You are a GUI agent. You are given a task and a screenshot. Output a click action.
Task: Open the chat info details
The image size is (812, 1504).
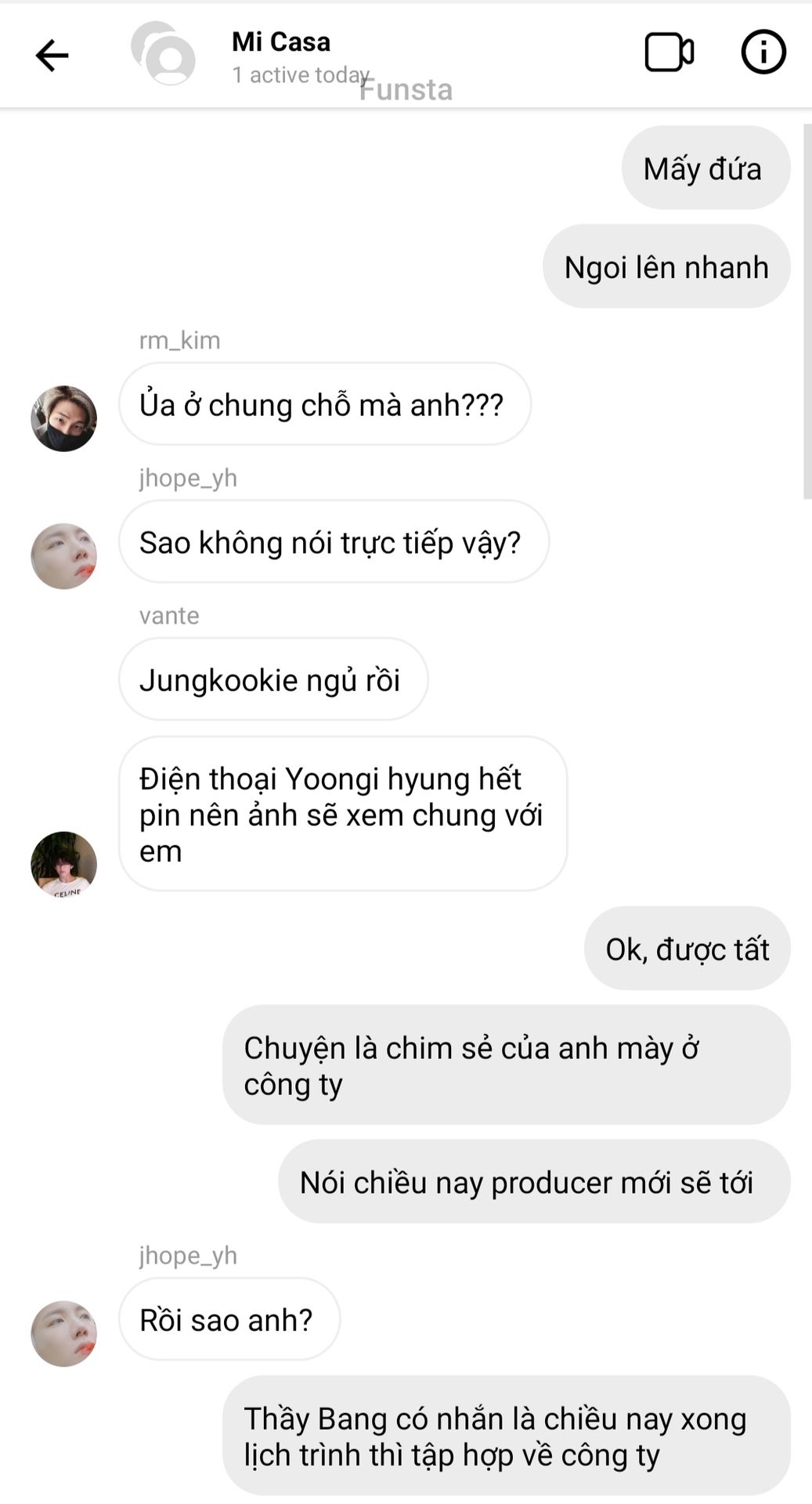point(763,52)
